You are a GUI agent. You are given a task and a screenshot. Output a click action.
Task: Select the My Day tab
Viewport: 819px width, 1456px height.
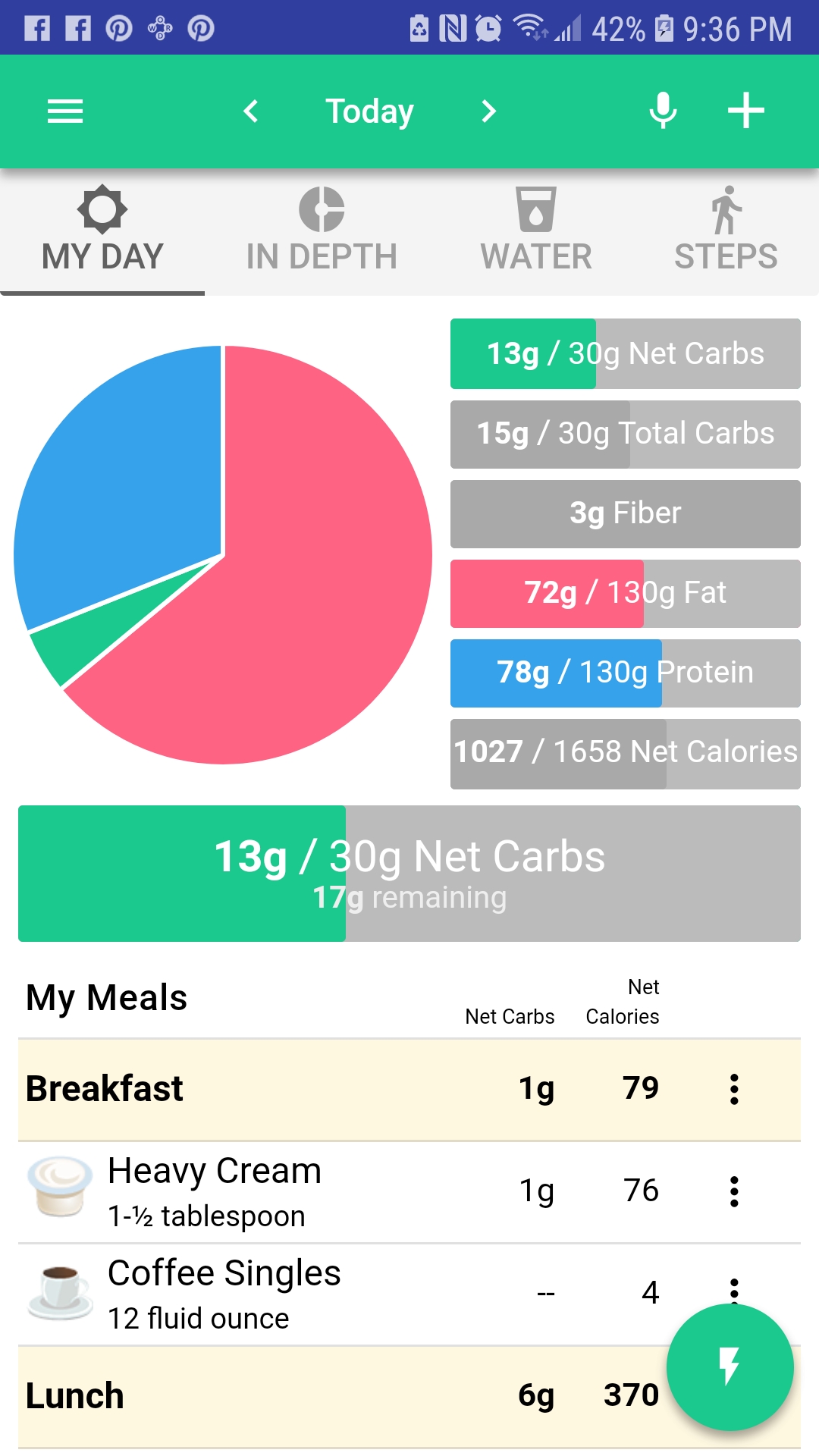(102, 230)
